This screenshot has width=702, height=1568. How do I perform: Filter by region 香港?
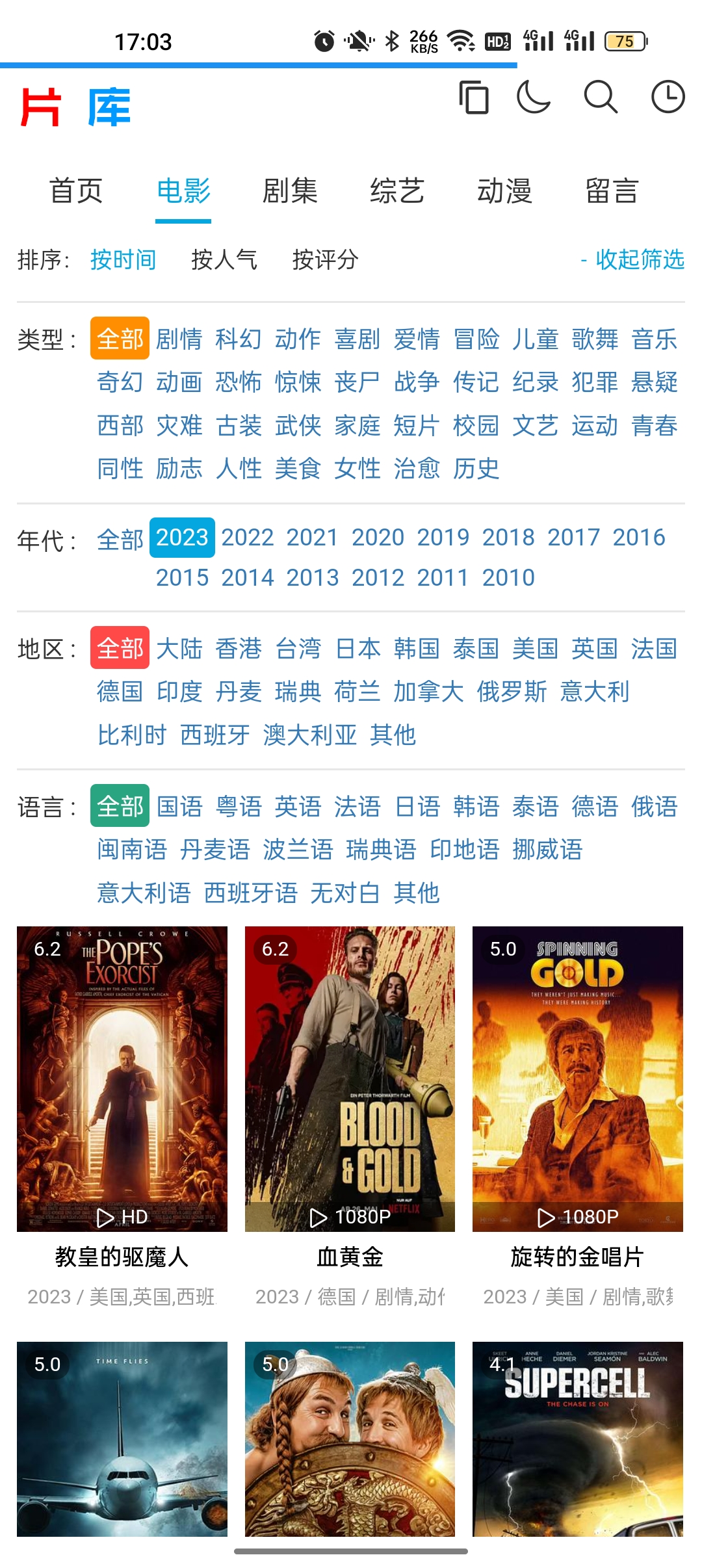coord(239,648)
